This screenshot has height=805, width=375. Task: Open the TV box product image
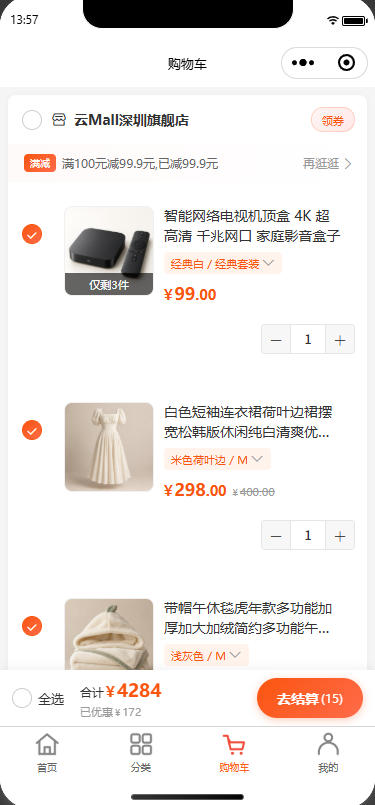click(x=109, y=251)
